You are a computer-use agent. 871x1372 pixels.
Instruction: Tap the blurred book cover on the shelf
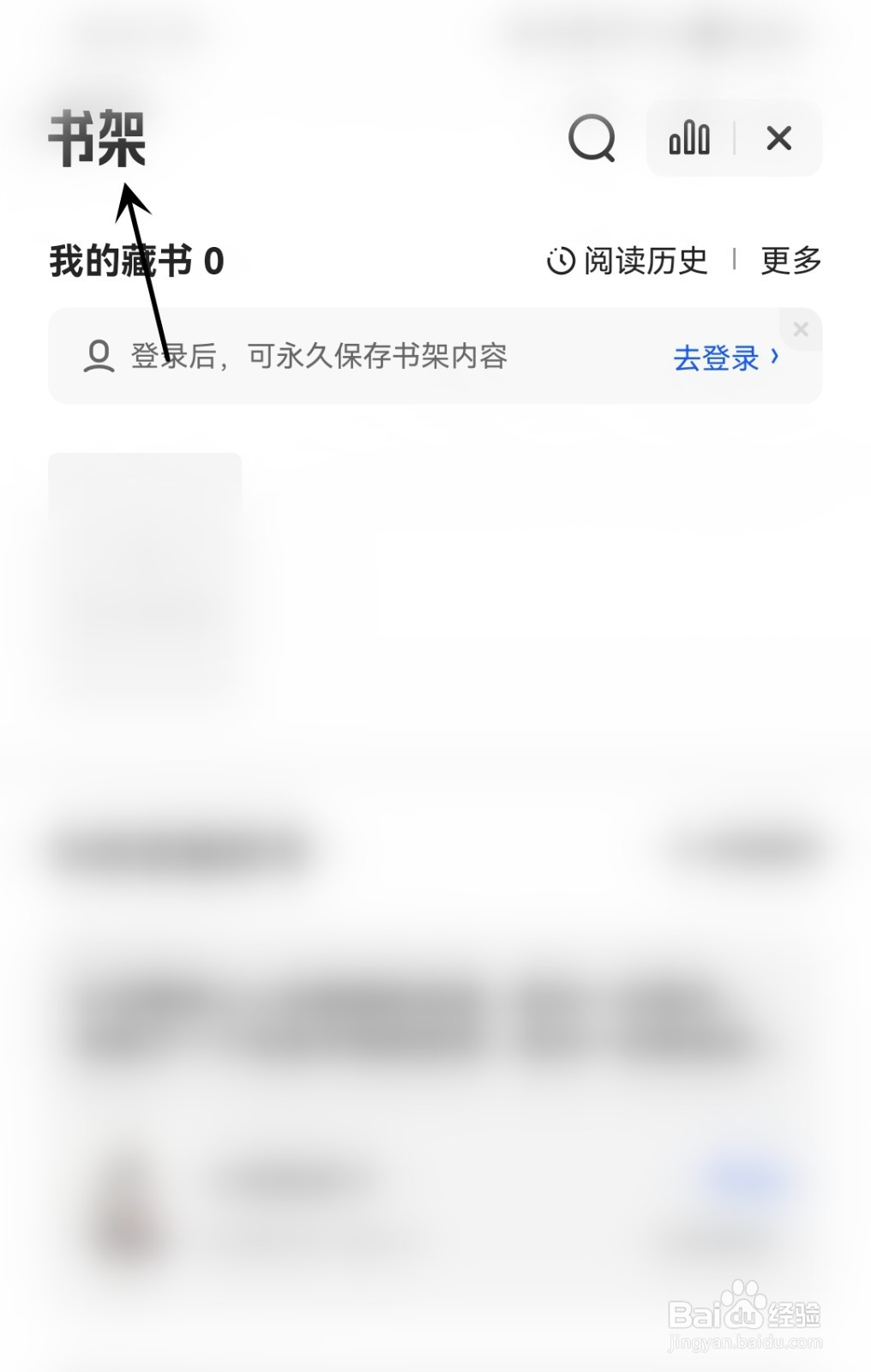coord(146,575)
